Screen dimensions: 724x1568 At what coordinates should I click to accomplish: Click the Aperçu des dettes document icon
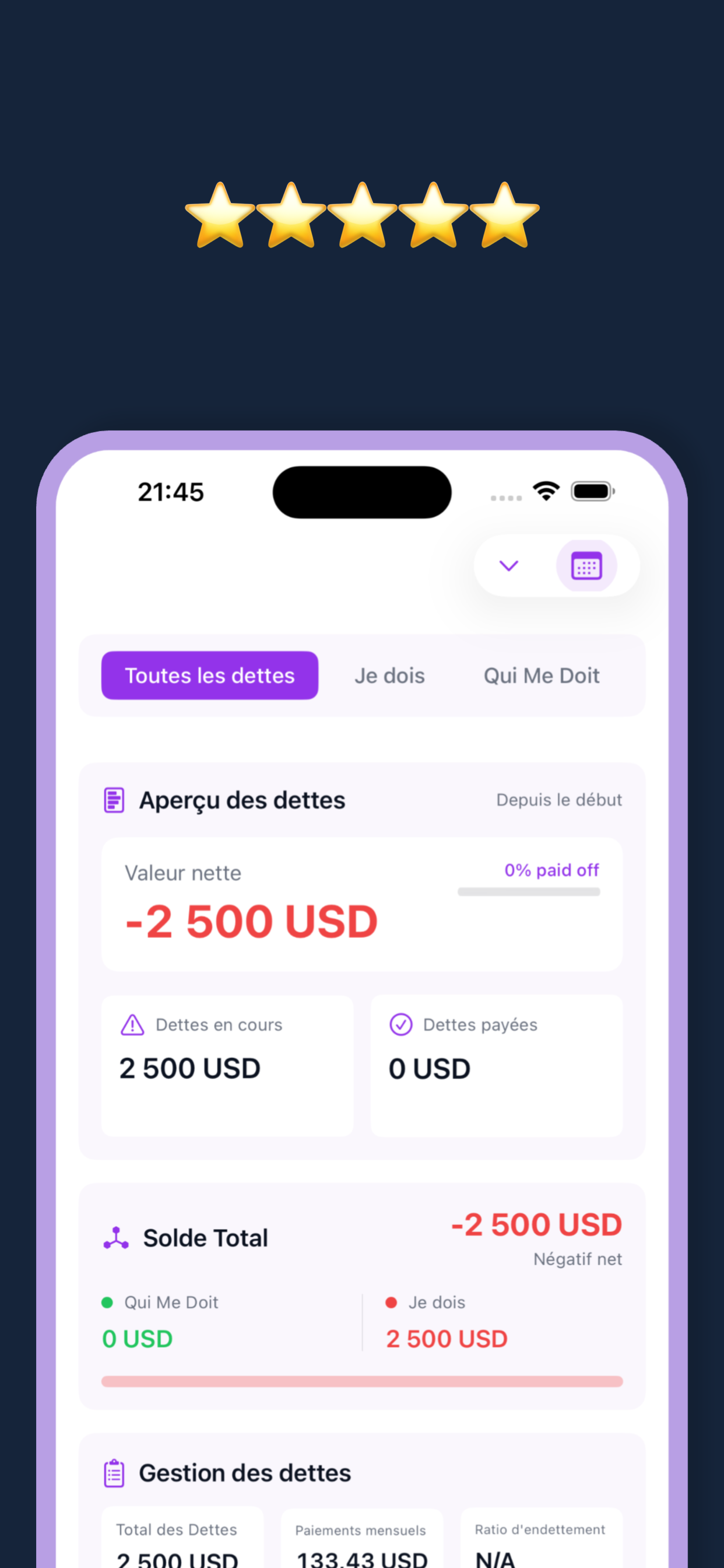tap(113, 799)
